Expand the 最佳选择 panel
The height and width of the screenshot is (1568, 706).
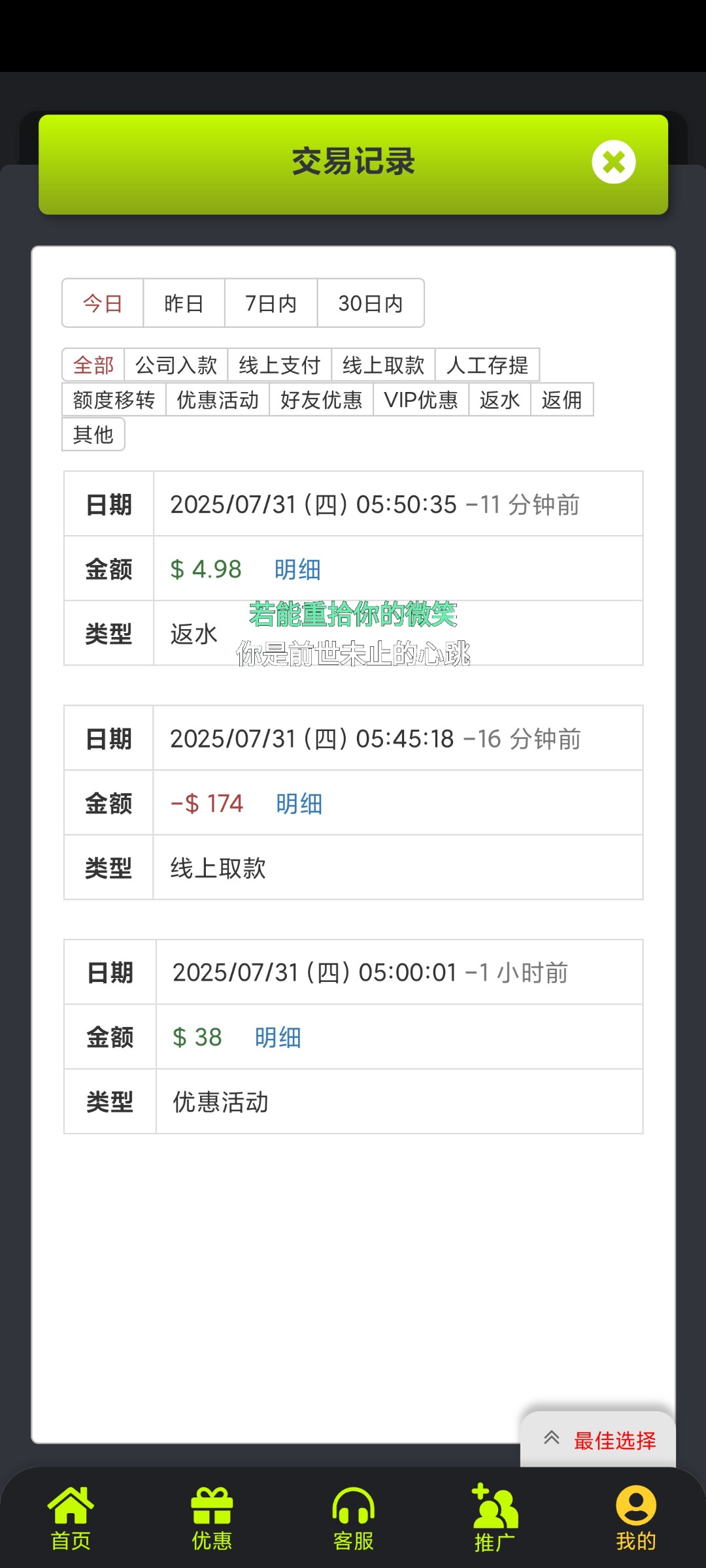pyautogui.click(x=598, y=1440)
